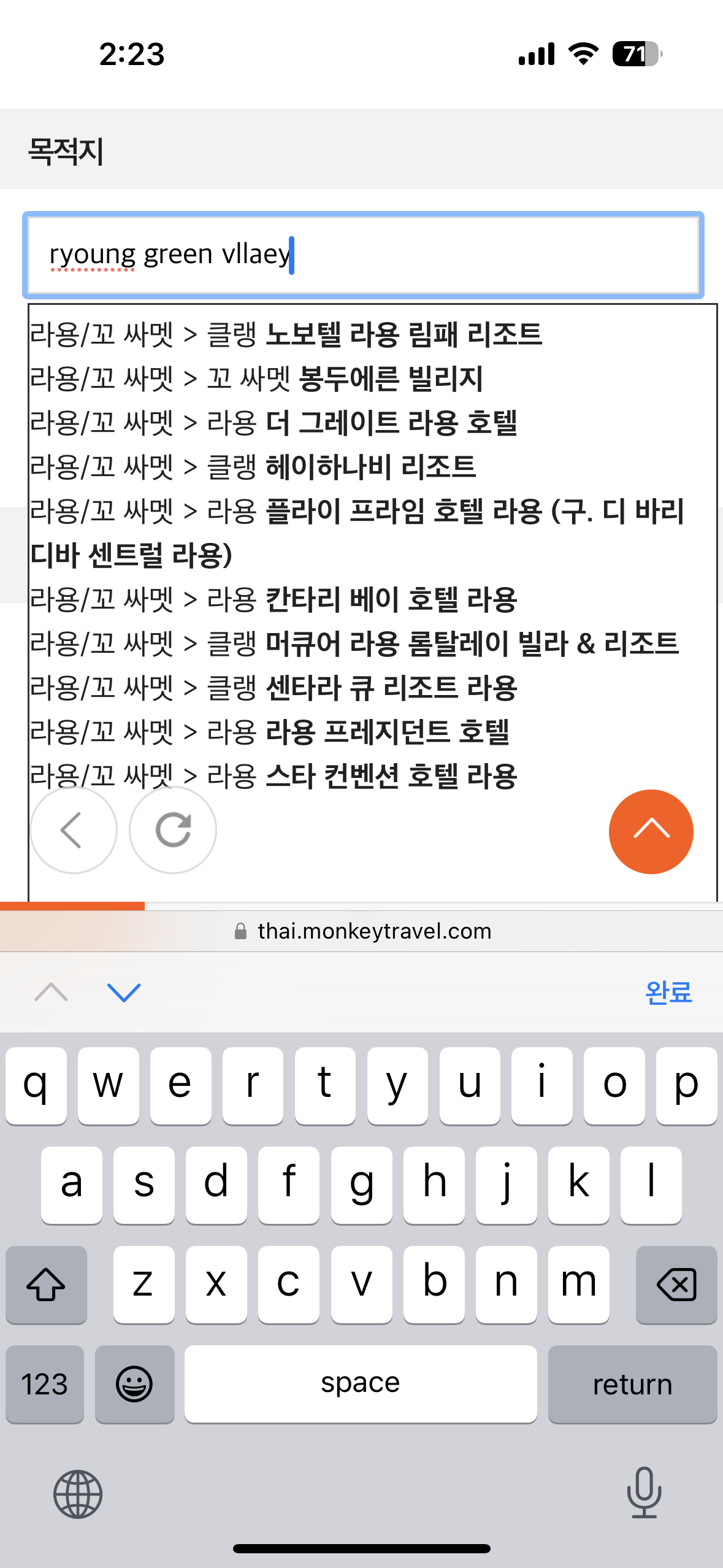Tap the orange scroll-to-top button

pyautogui.click(x=651, y=831)
